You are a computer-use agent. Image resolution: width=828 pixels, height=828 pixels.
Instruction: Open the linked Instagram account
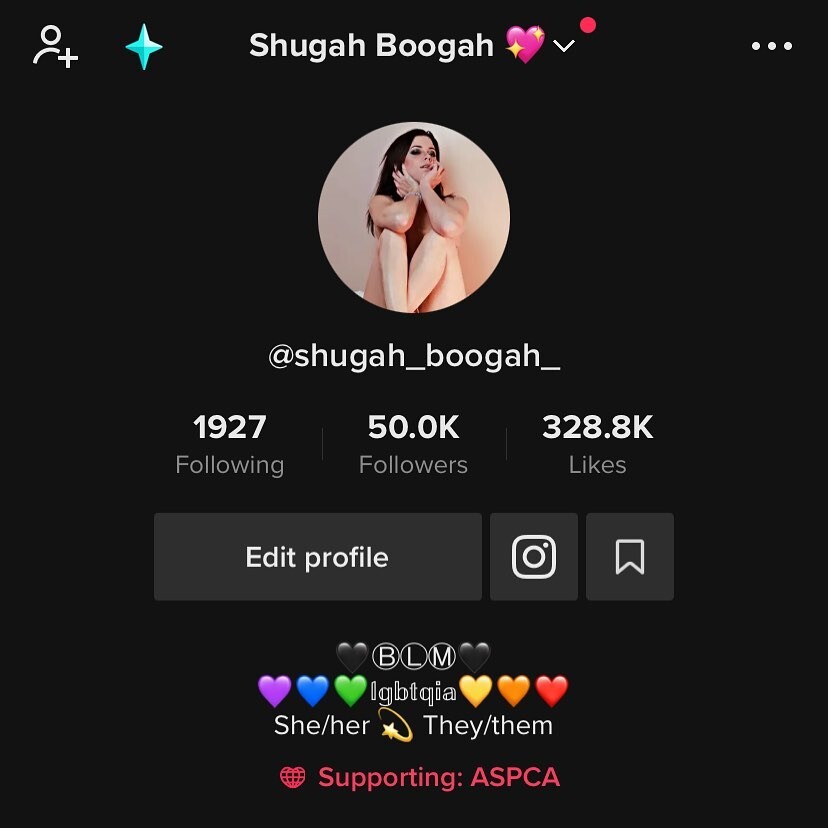[x=533, y=557]
